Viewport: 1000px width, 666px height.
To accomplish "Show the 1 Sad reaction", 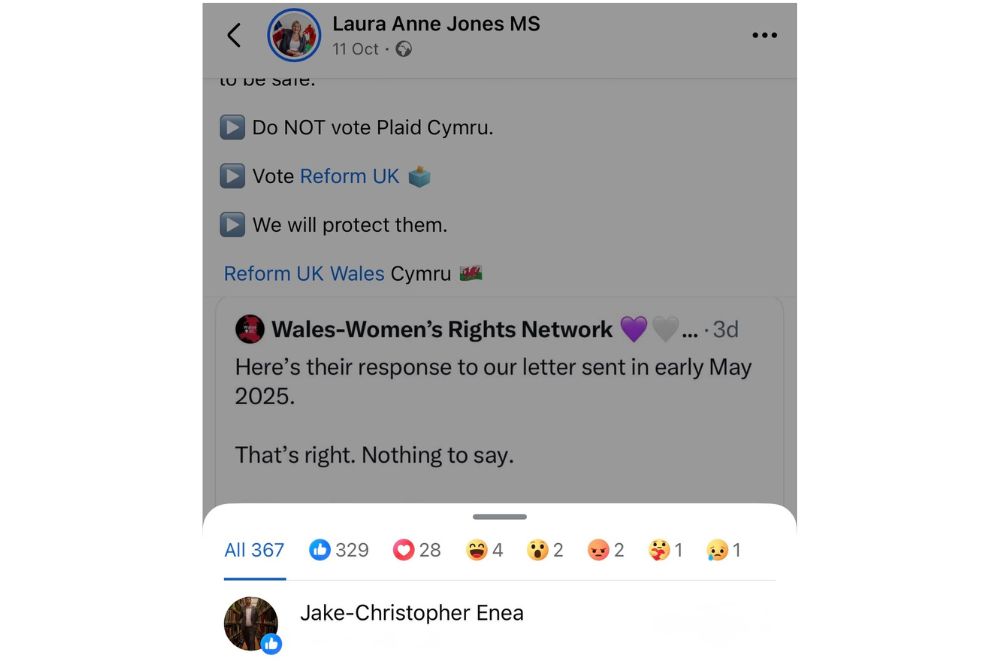I will point(723,550).
